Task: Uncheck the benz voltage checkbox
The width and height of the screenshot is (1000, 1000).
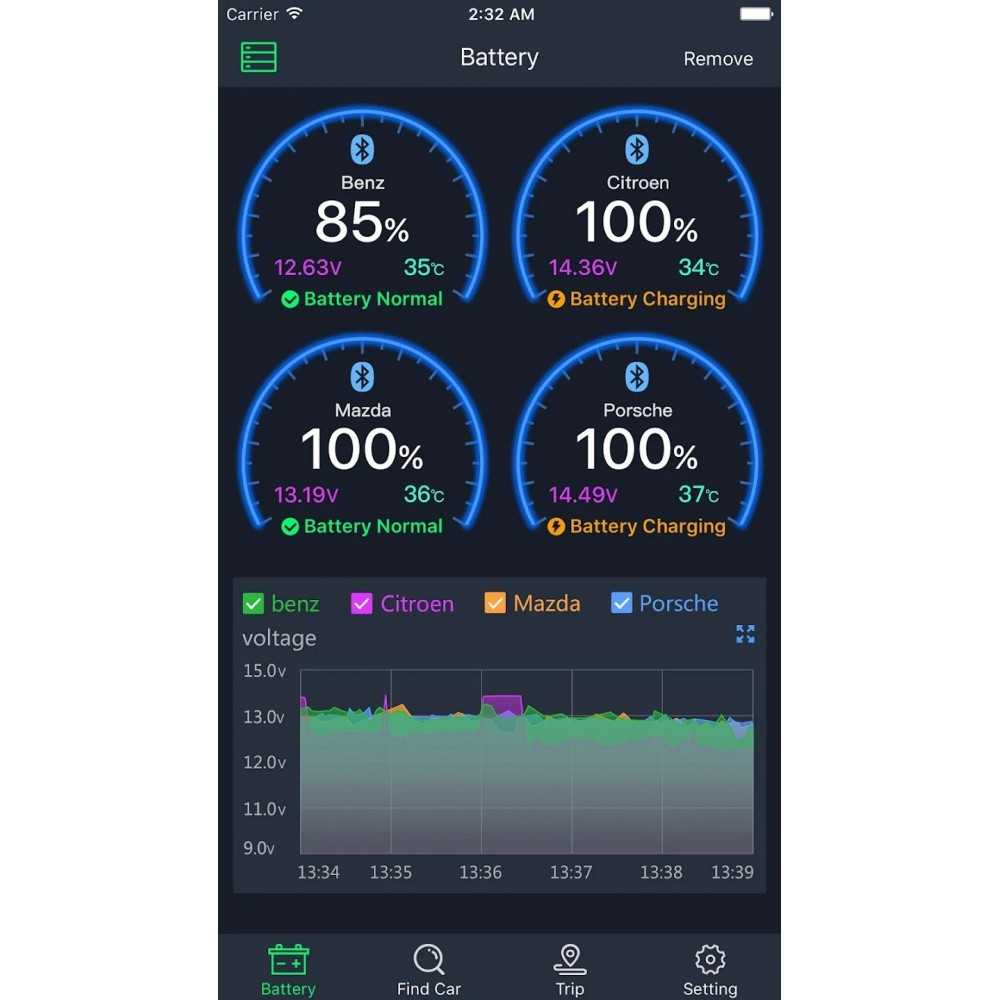Action: click(254, 603)
